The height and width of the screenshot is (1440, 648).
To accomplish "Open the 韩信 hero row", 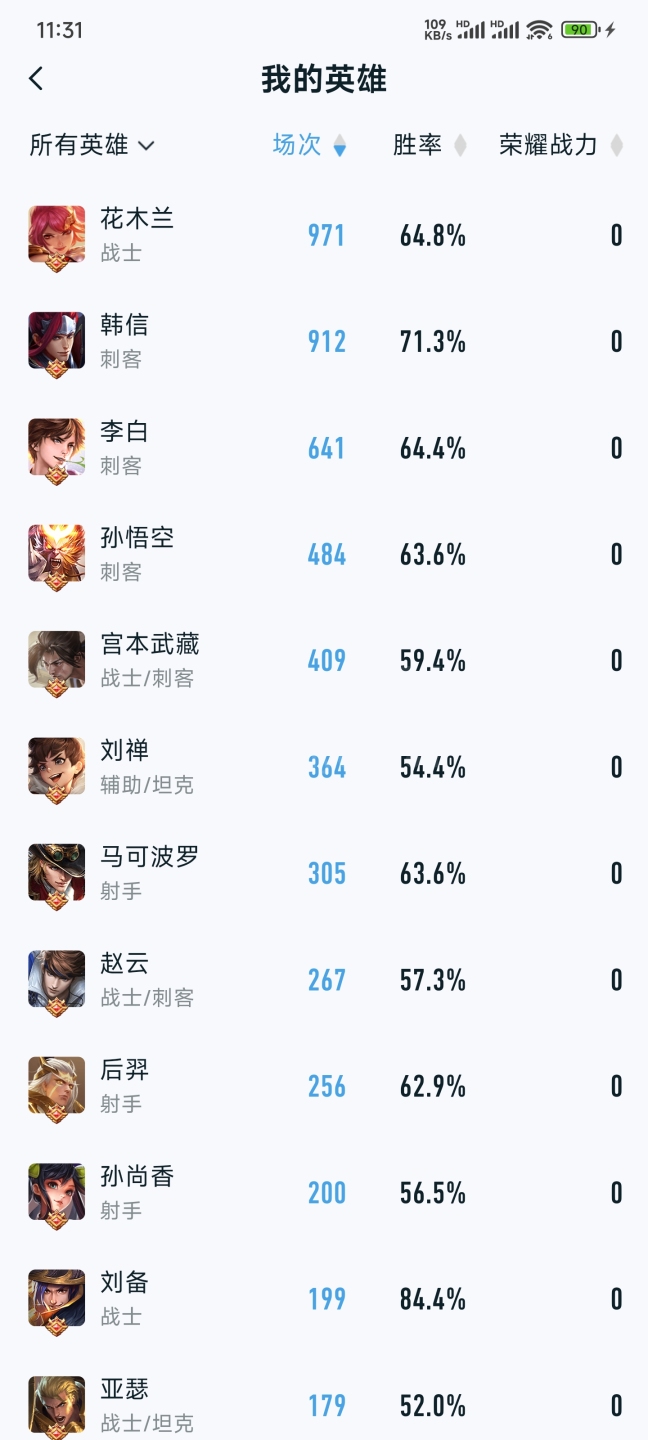I will [324, 342].
